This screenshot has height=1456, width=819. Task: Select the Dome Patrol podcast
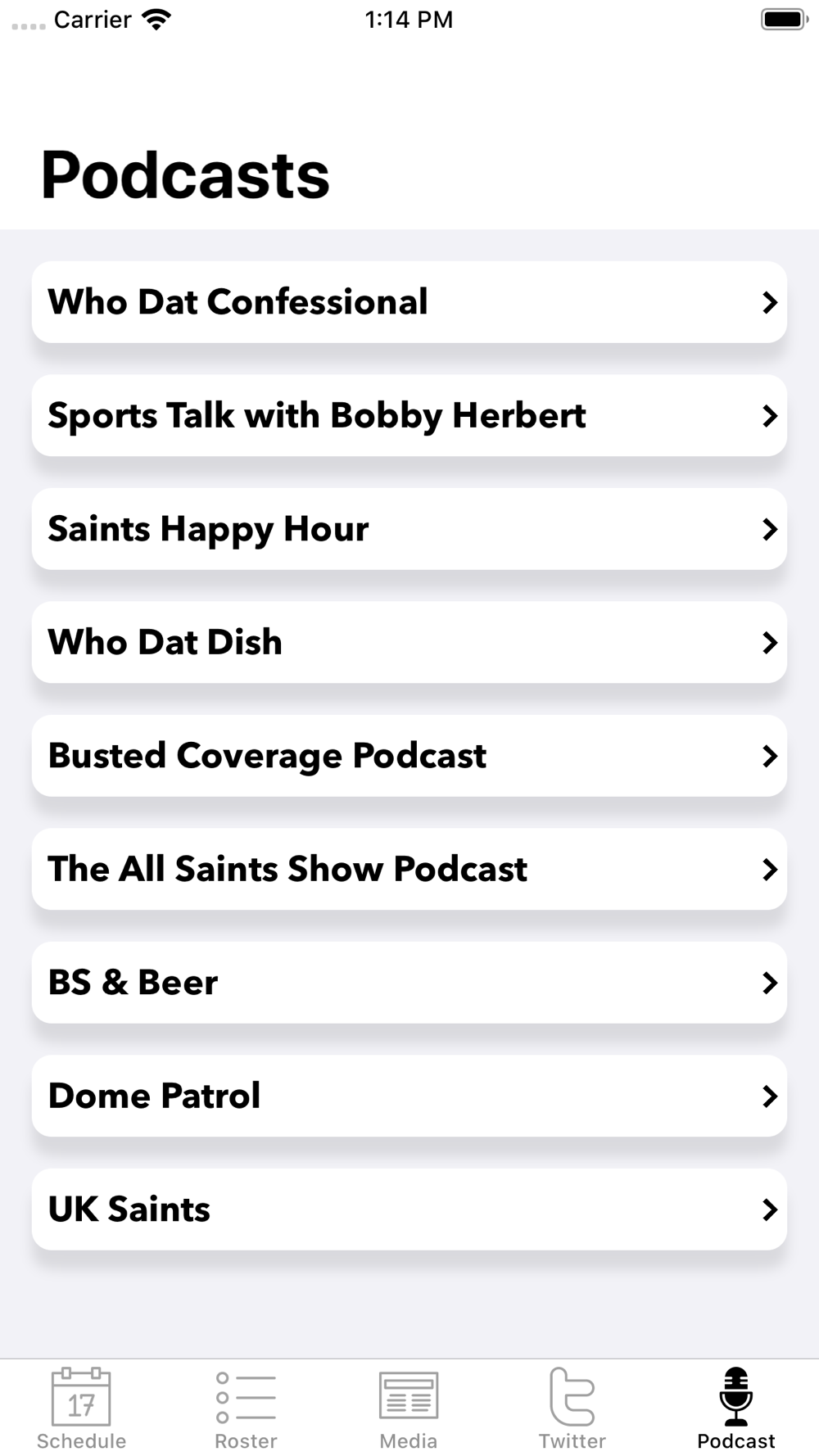[409, 1097]
